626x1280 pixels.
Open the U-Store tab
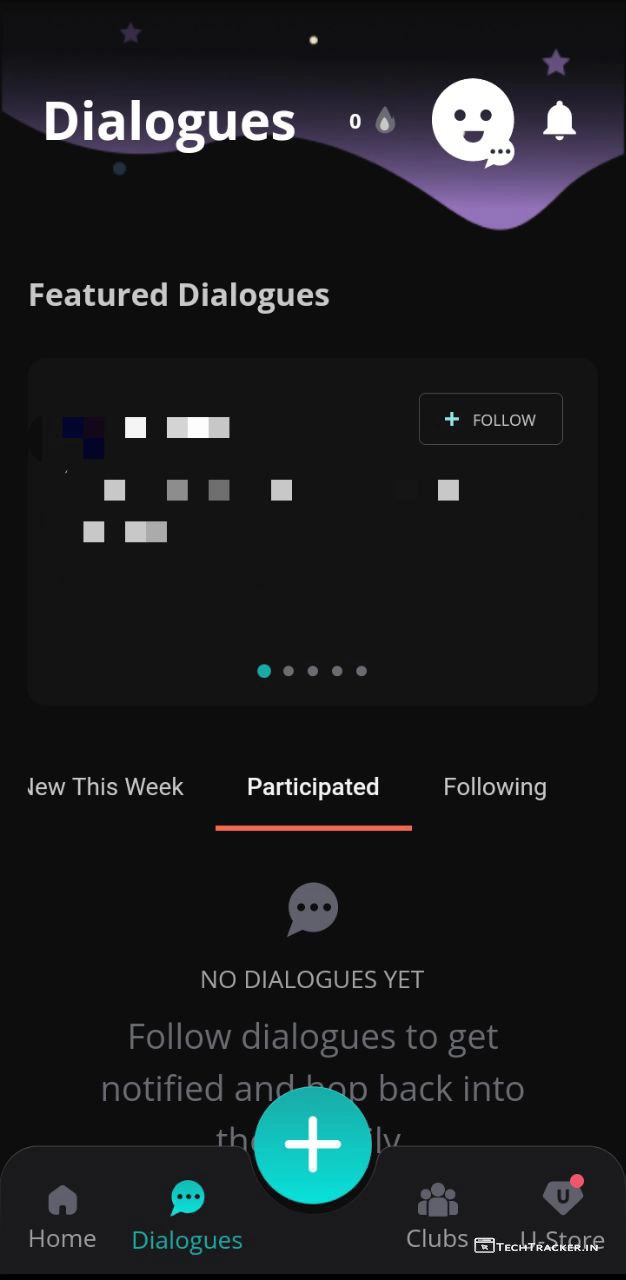coord(562,1215)
